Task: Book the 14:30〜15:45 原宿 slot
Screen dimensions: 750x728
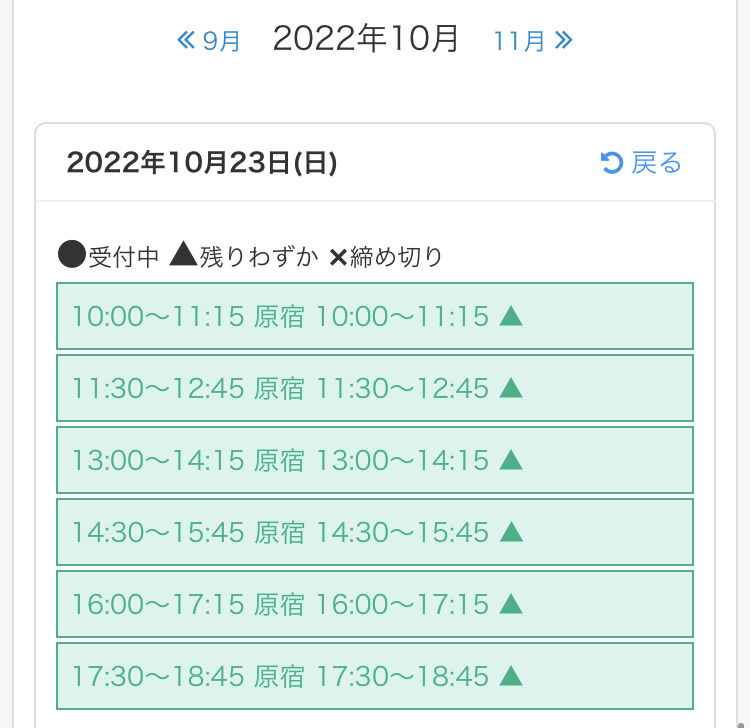Action: click(375, 532)
